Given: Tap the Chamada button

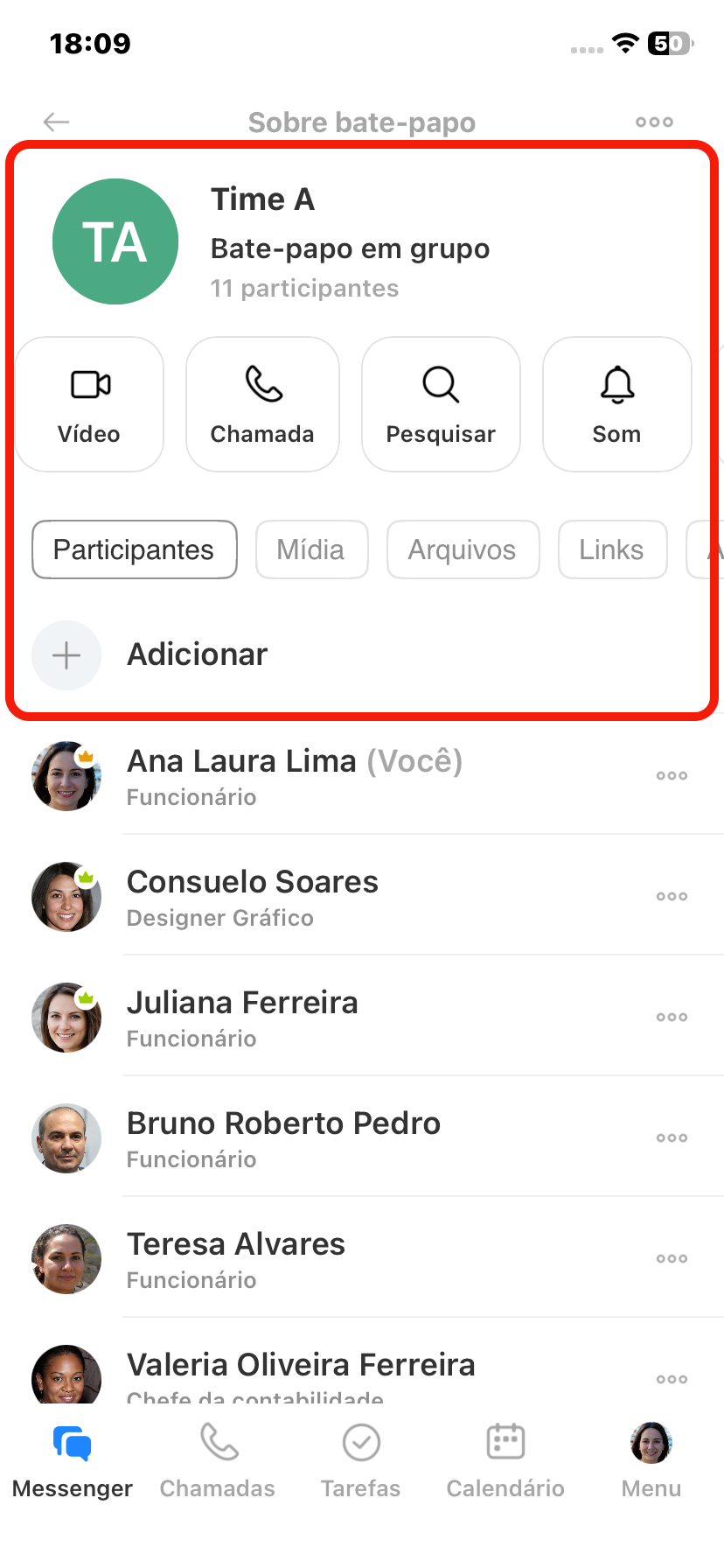Looking at the screenshot, I should pyautogui.click(x=262, y=404).
